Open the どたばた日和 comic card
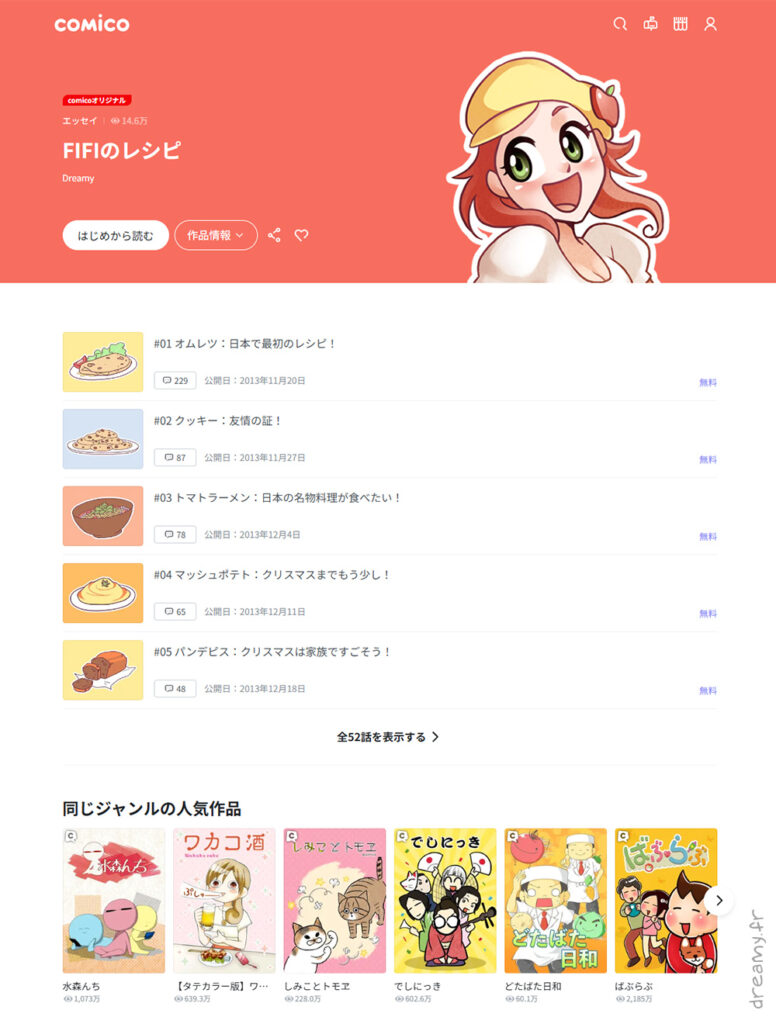776x1024 pixels. [555, 900]
